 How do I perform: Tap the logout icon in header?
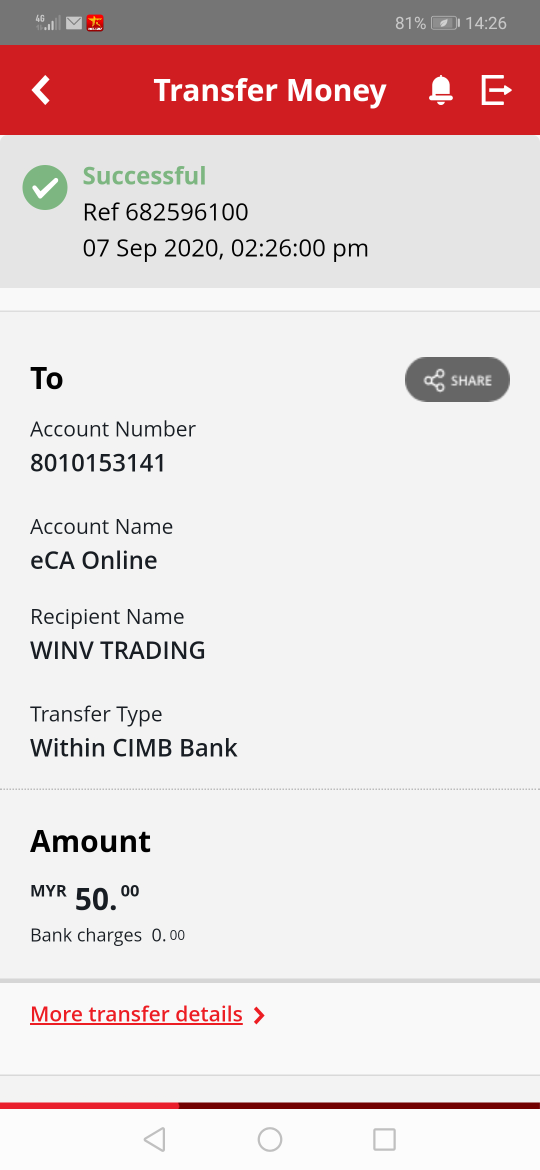pos(496,90)
